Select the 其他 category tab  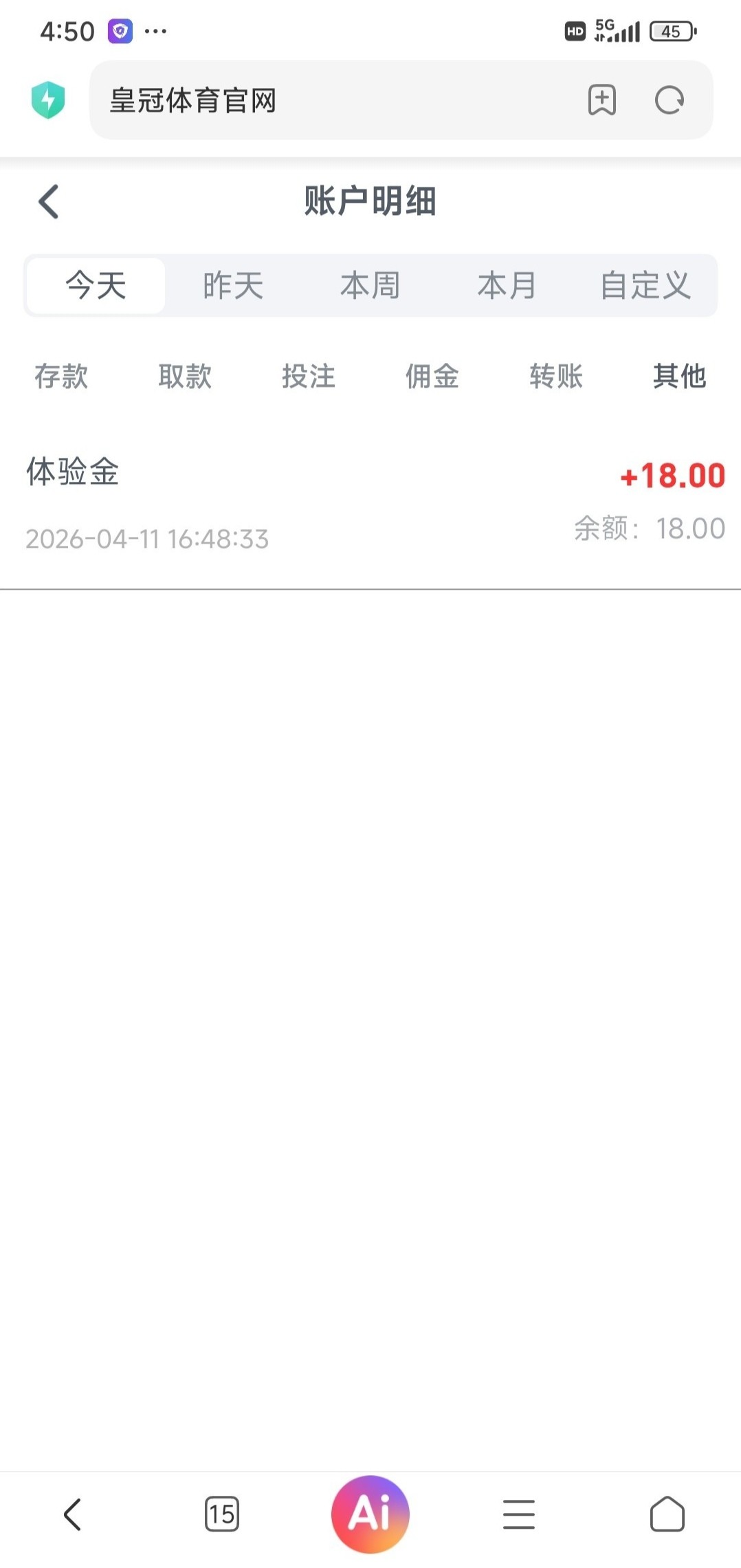pos(679,376)
